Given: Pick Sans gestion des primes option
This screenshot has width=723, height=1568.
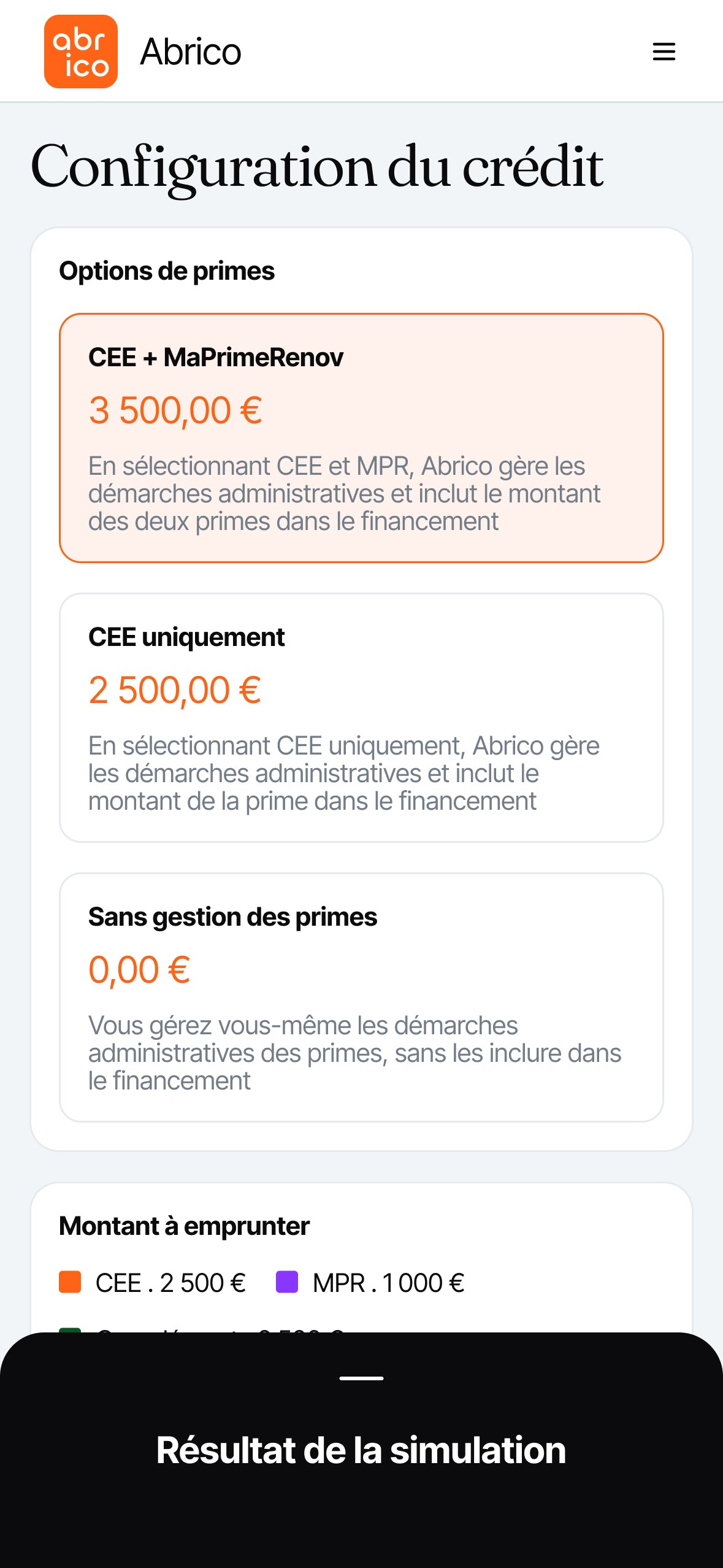Looking at the screenshot, I should click(x=361, y=997).
